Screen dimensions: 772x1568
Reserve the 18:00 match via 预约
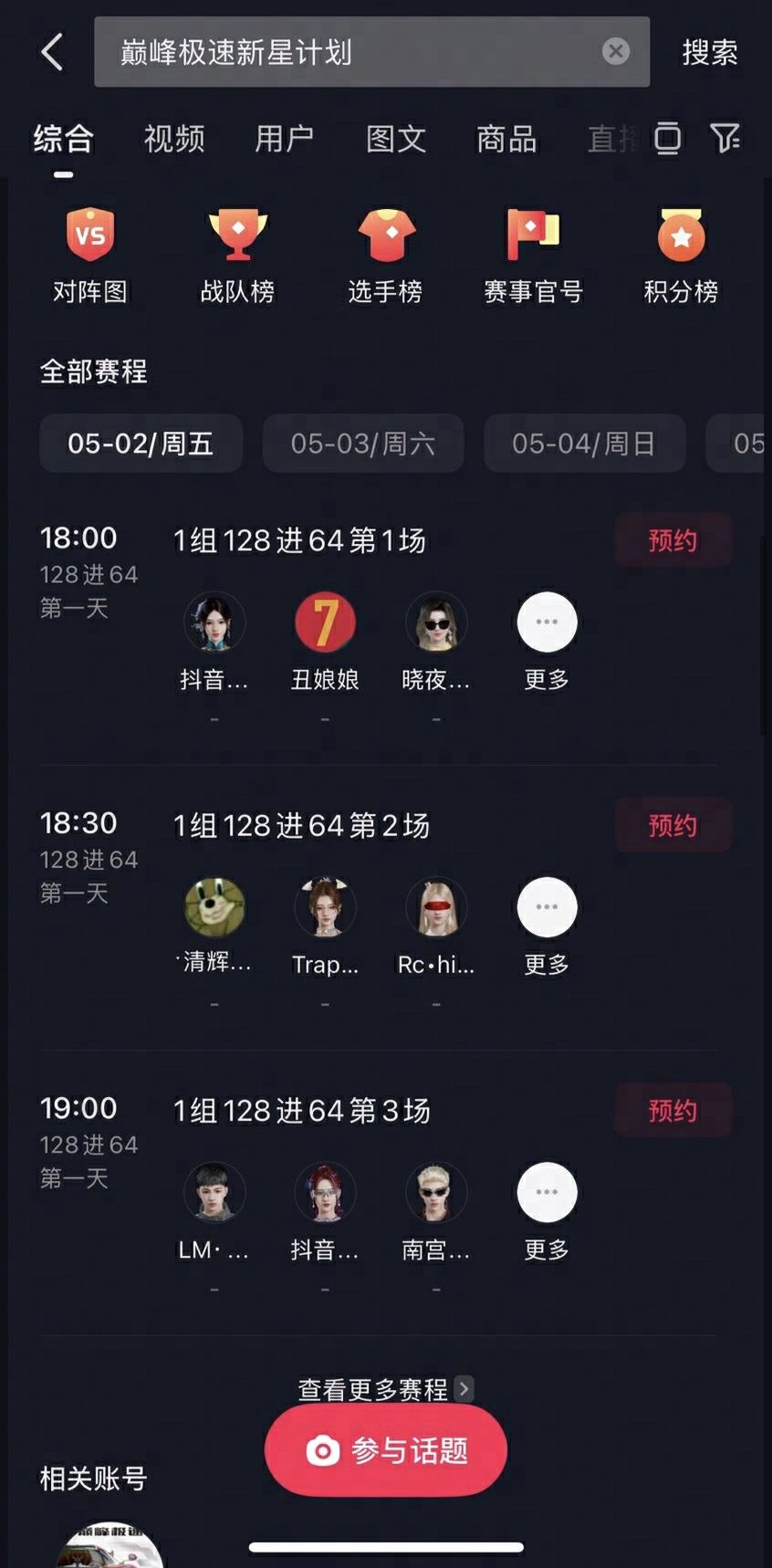point(673,540)
